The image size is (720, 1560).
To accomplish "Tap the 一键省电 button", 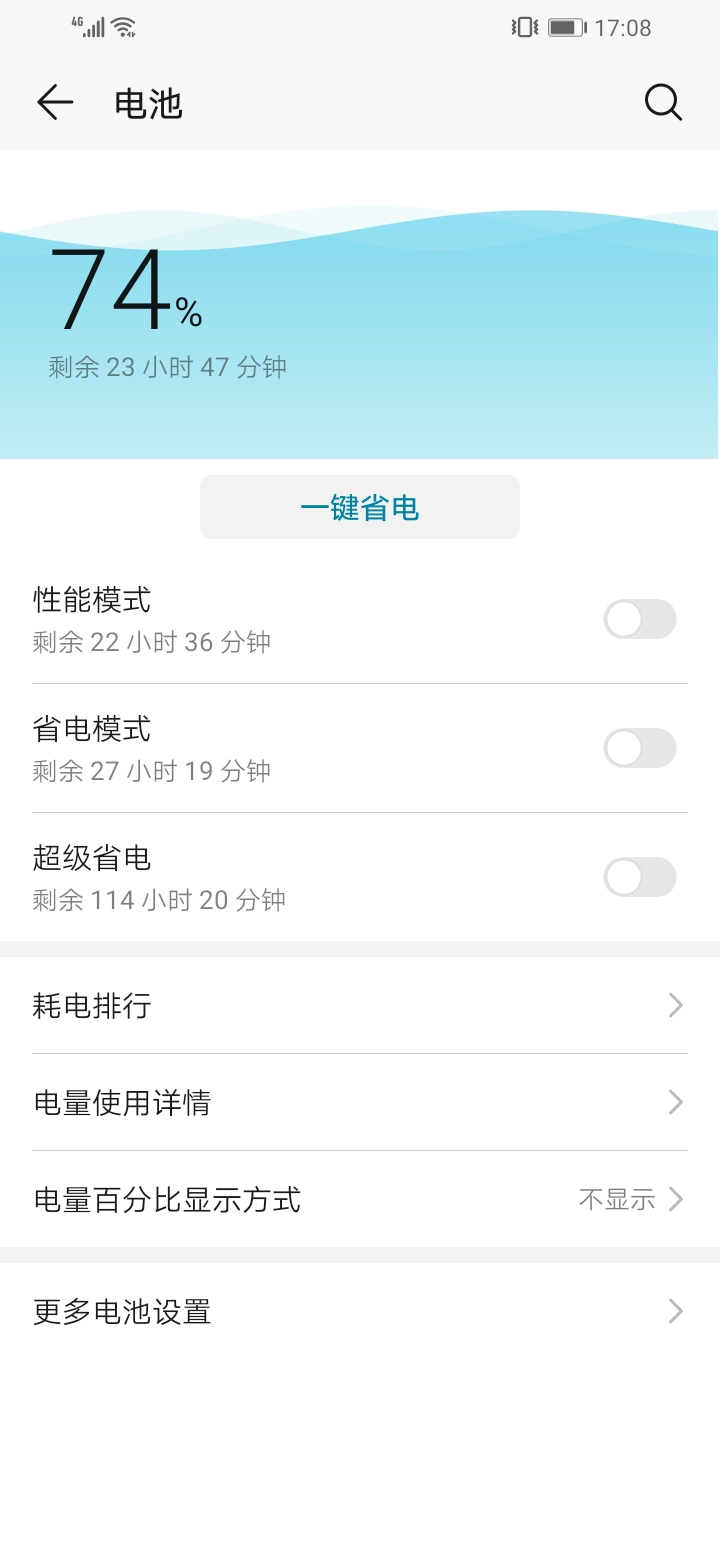I will click(x=360, y=508).
